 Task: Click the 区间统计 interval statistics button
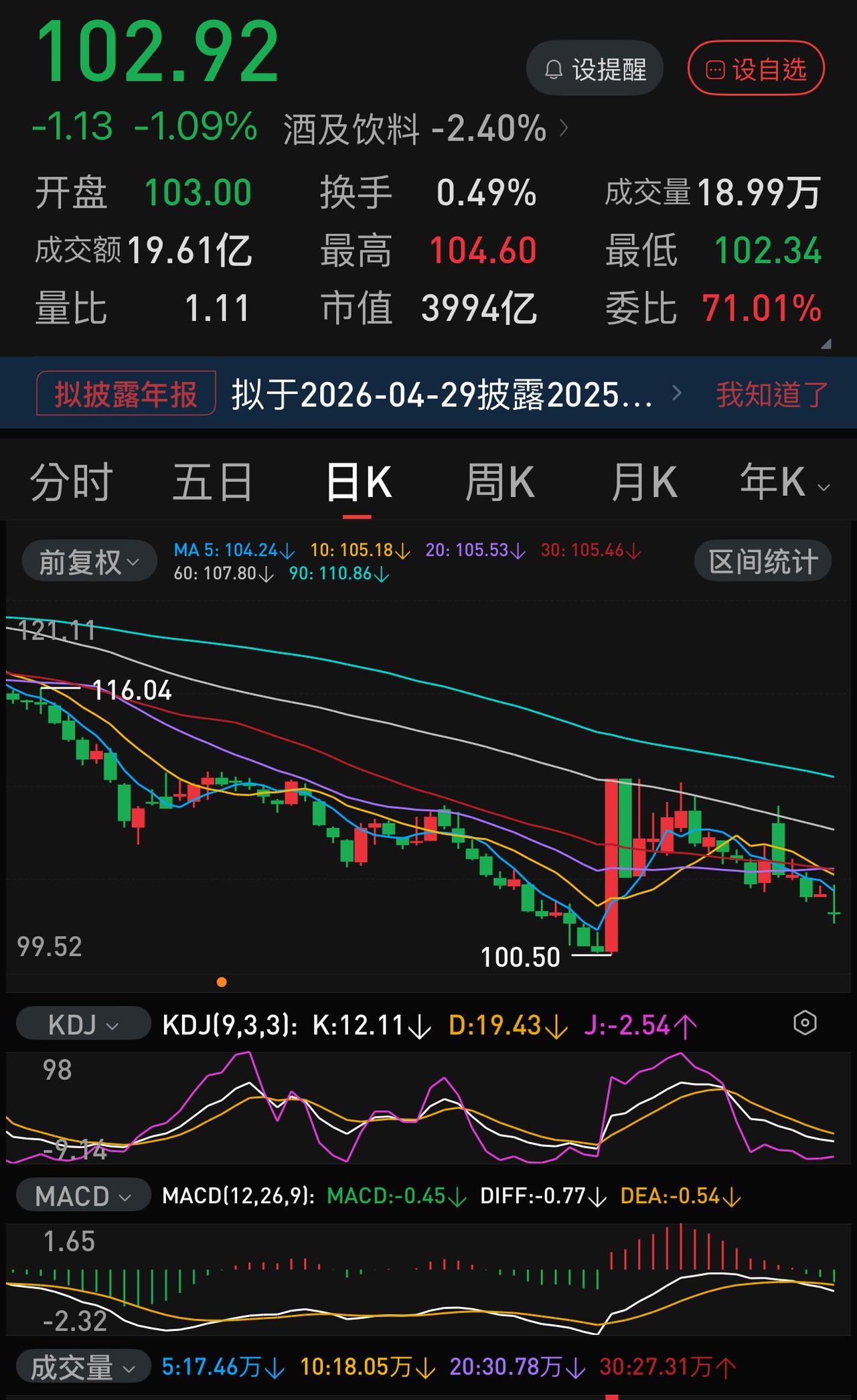click(762, 560)
